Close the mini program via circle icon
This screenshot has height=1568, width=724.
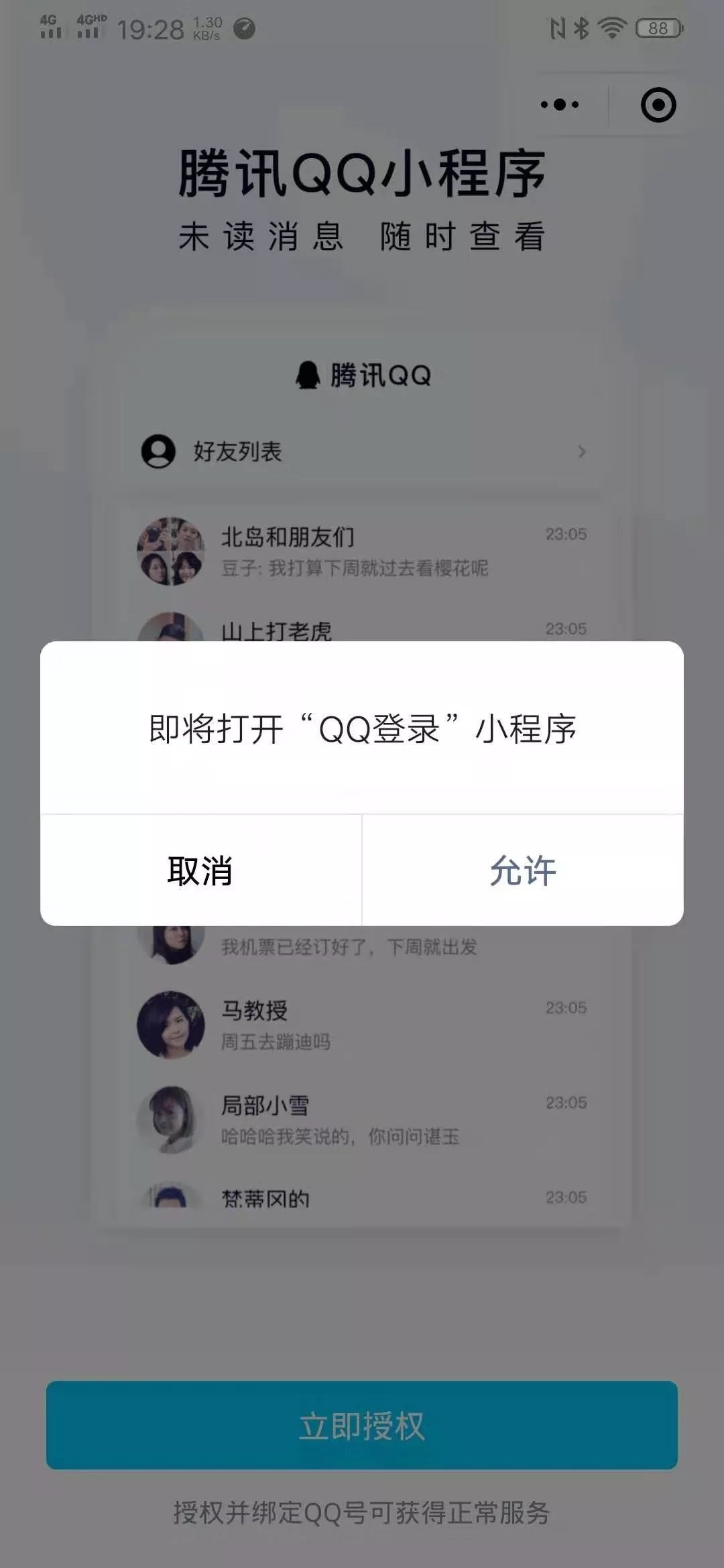[658, 105]
